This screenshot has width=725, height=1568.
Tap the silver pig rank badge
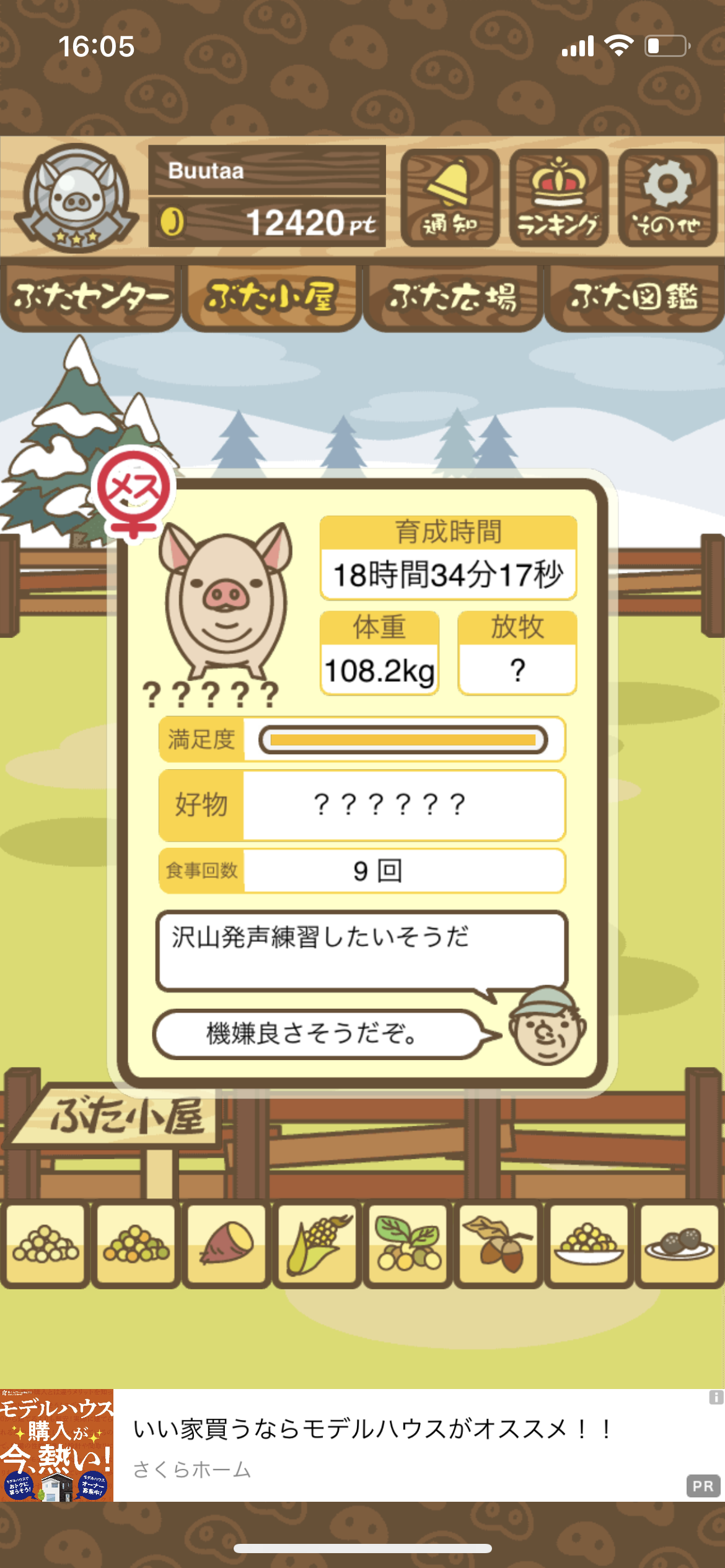[x=76, y=198]
